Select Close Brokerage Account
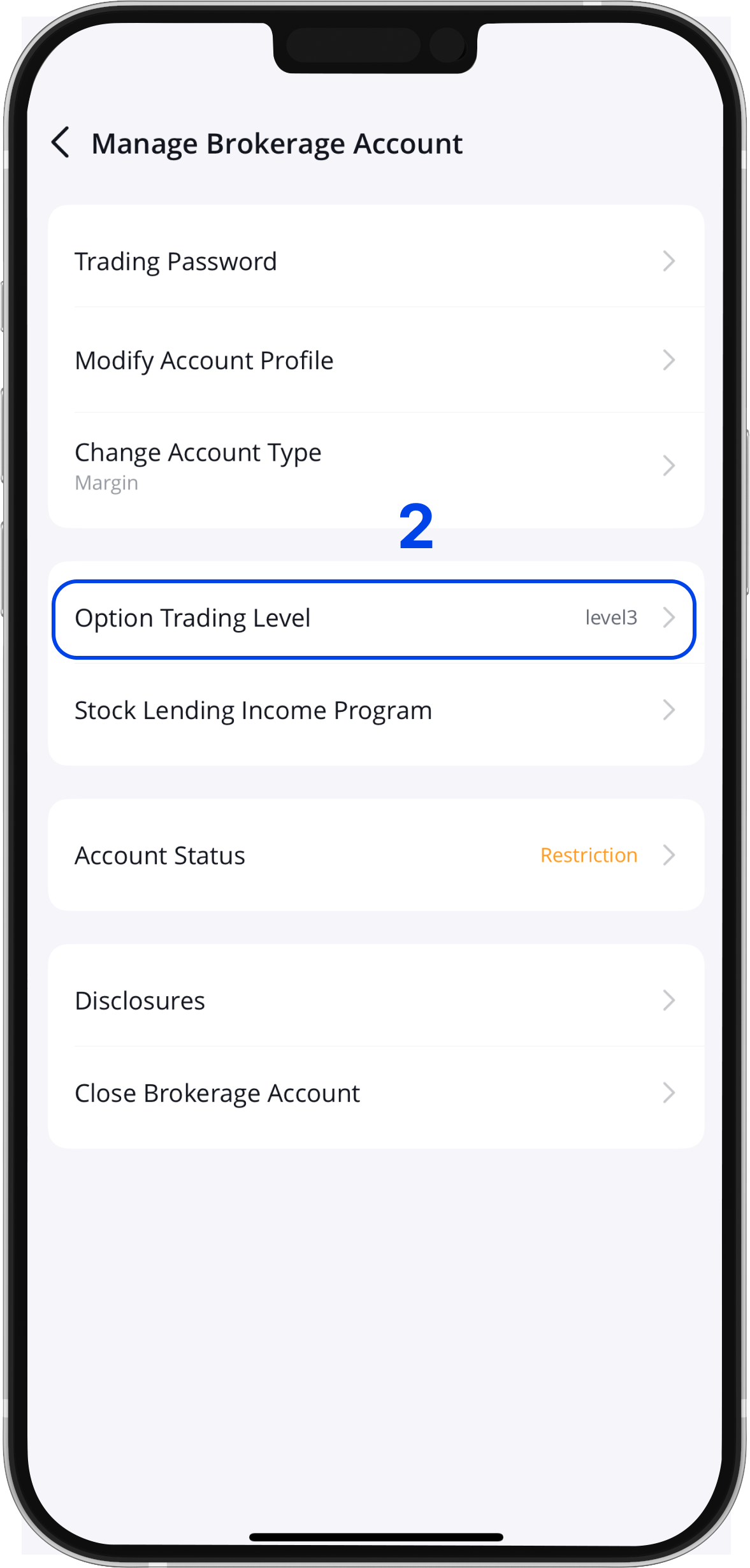750x1568 pixels. (375, 1093)
